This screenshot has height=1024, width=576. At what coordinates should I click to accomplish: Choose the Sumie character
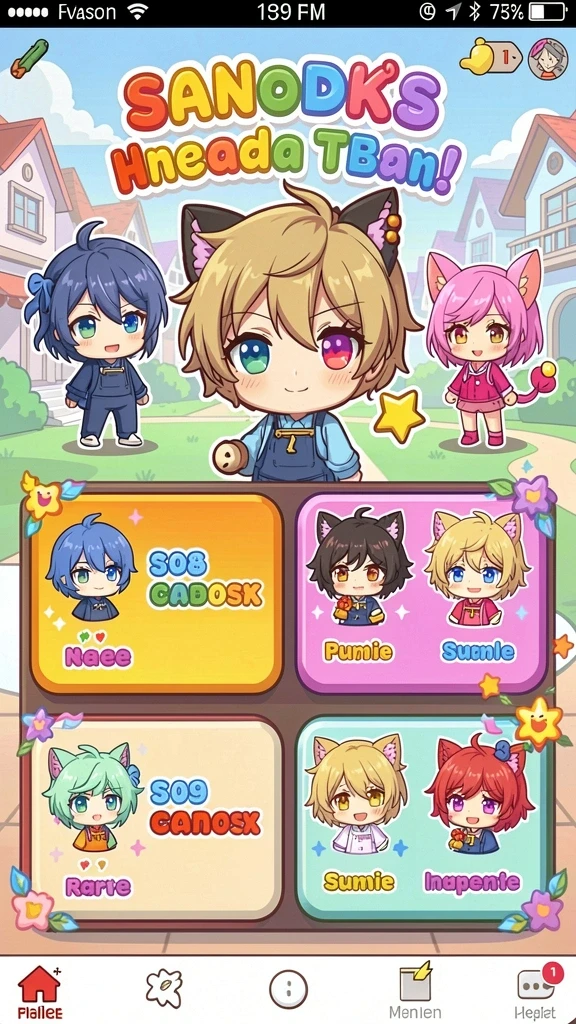click(x=358, y=813)
